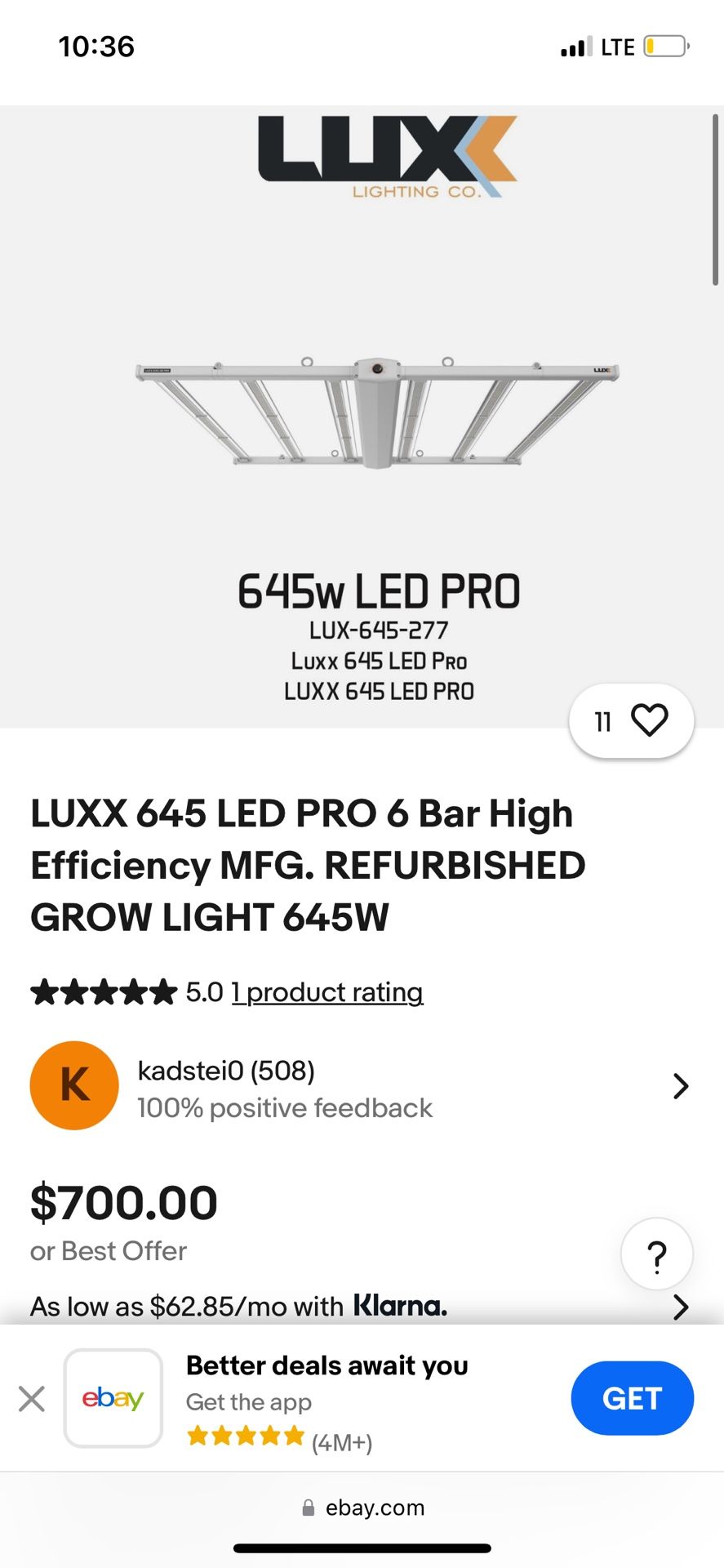Tap the gold stars beside (4M+)
The width and height of the screenshot is (724, 1568).
245,1435
